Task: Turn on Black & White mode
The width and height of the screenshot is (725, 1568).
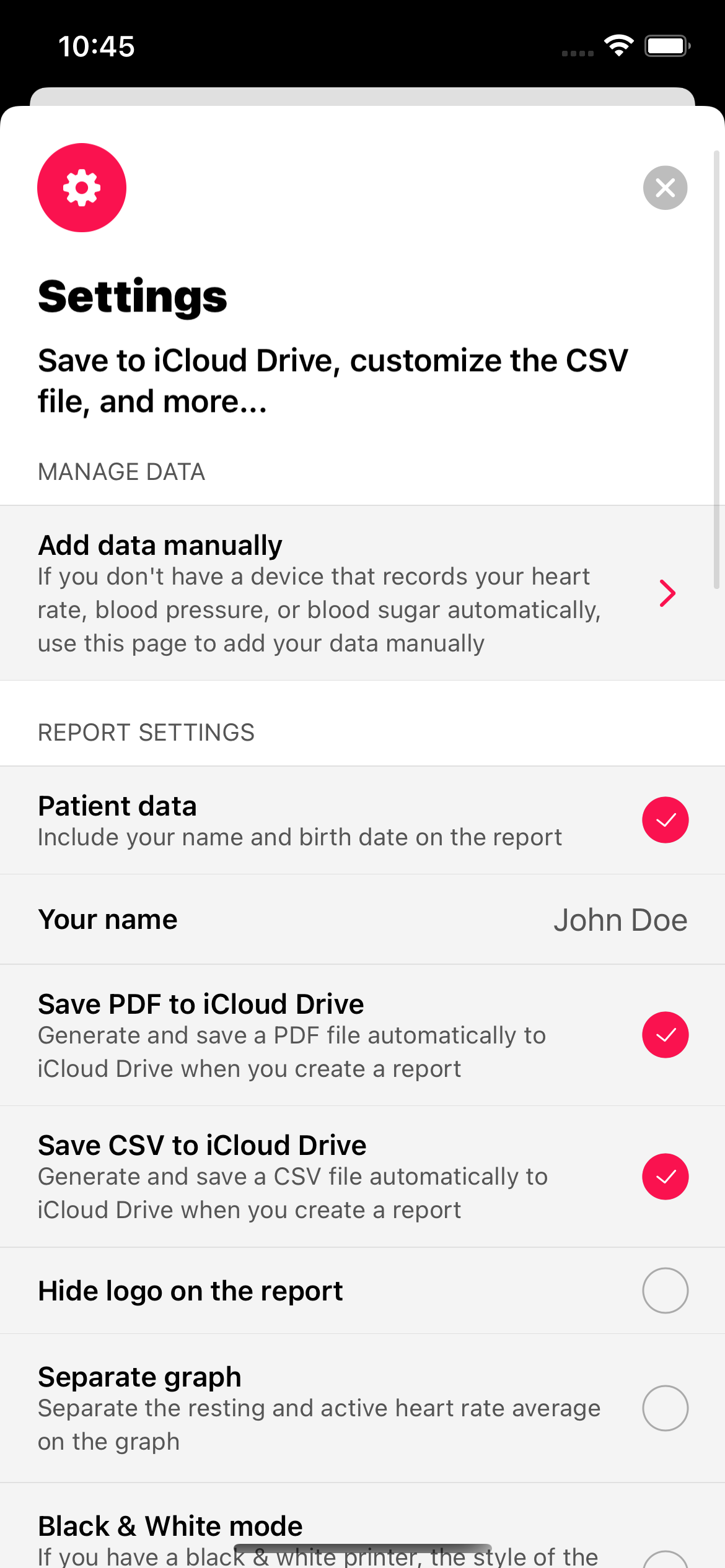Action: 665,1561
